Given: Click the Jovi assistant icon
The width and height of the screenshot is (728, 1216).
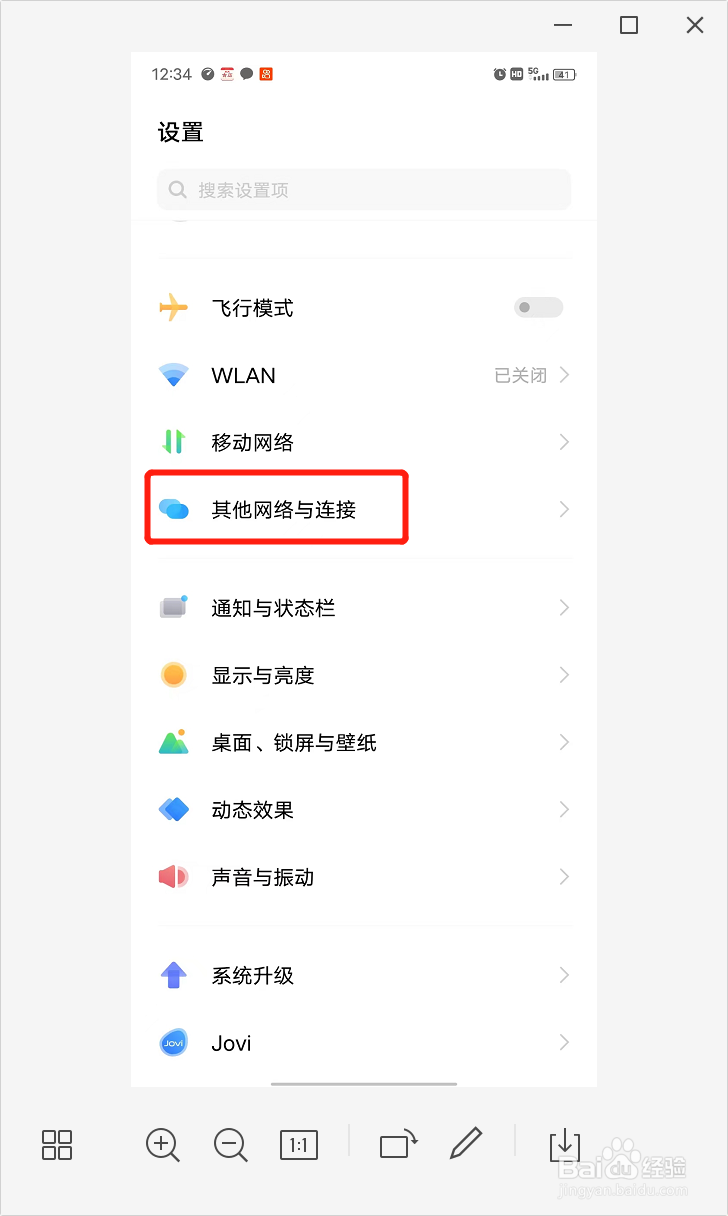Looking at the screenshot, I should click(x=173, y=1042).
